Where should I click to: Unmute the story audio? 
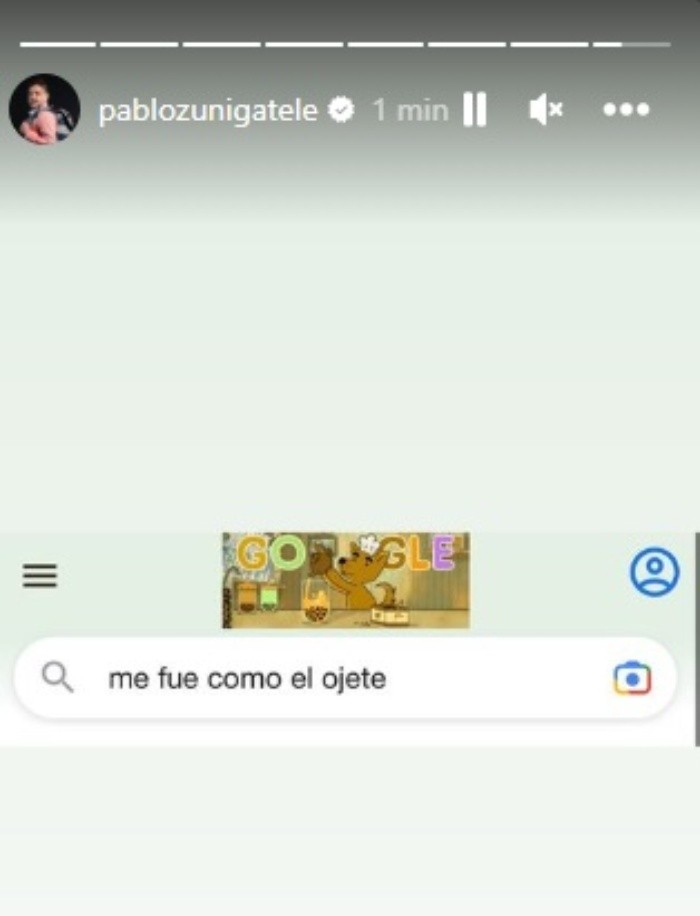click(546, 110)
